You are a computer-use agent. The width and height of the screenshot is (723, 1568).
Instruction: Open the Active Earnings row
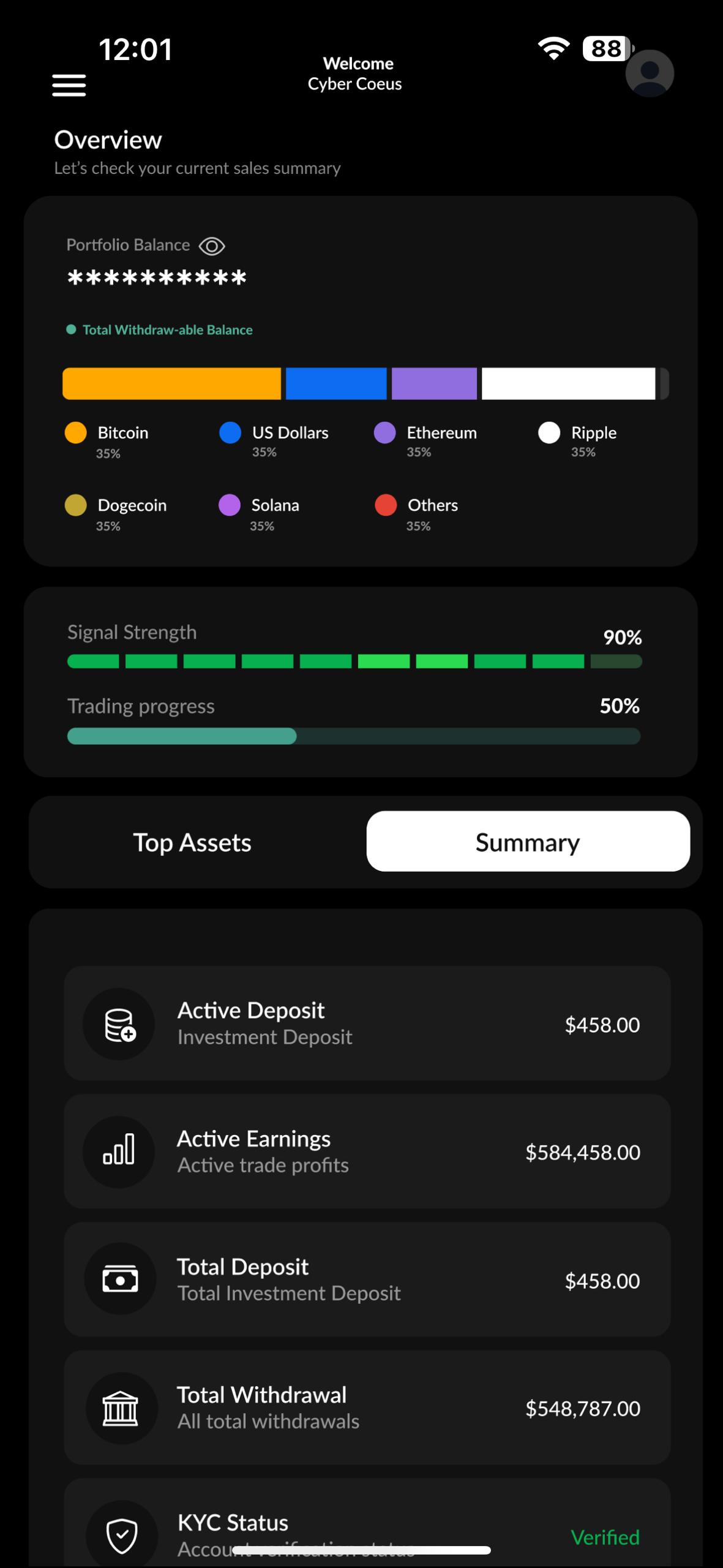click(x=367, y=1151)
